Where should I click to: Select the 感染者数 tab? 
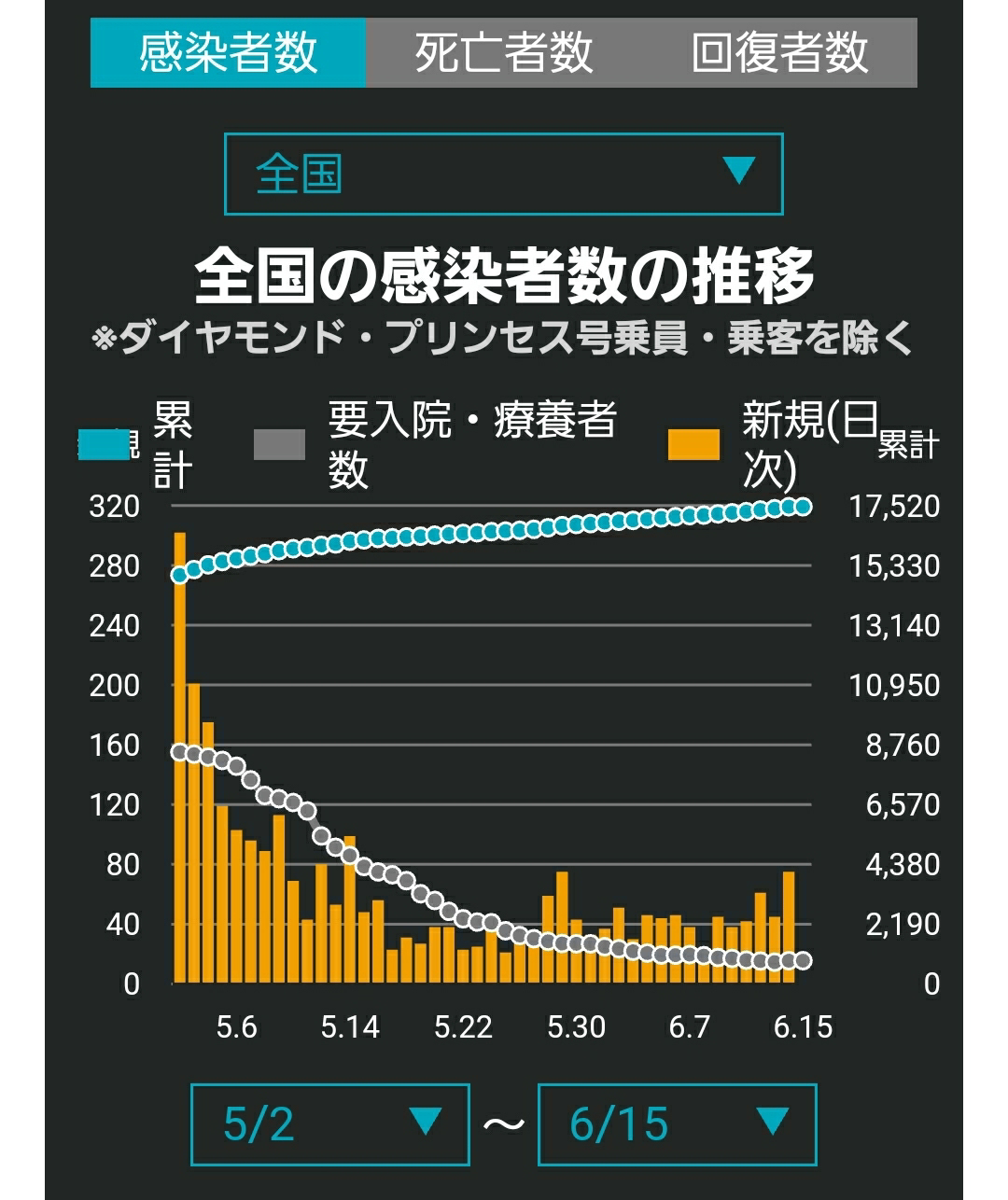coord(228,52)
